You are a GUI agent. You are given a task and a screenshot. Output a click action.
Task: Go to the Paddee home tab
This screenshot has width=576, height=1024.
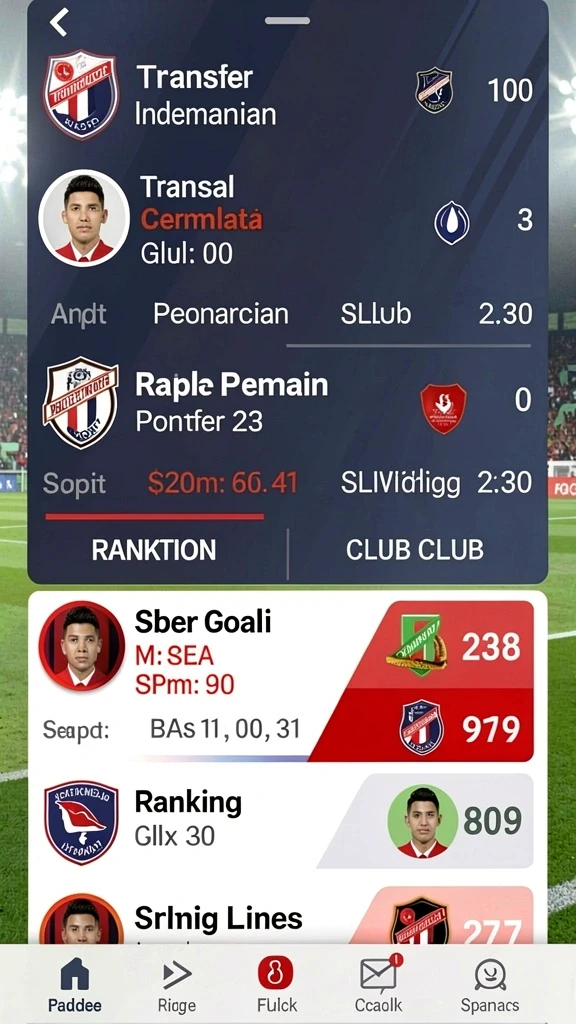(74, 985)
